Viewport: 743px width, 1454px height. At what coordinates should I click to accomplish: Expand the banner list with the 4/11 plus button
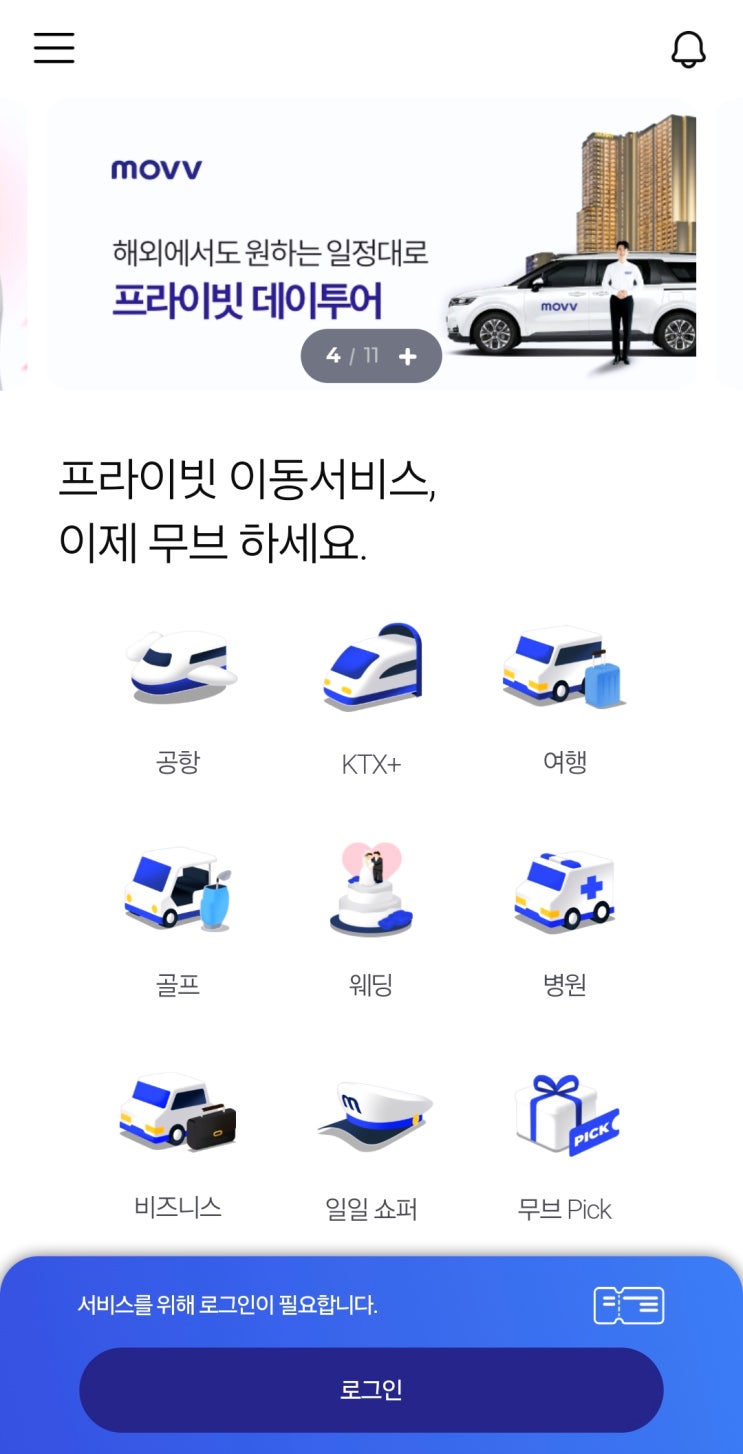click(371, 356)
